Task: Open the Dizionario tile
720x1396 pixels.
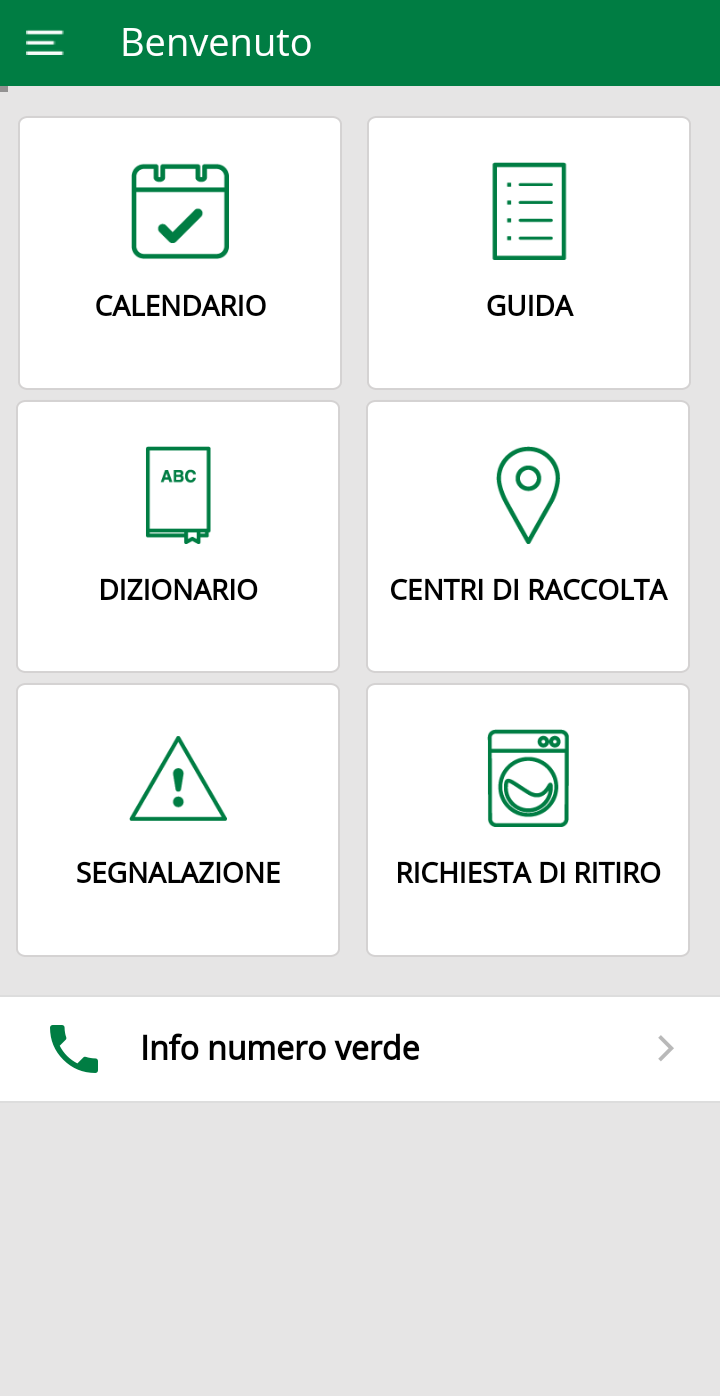Action: pos(178,537)
